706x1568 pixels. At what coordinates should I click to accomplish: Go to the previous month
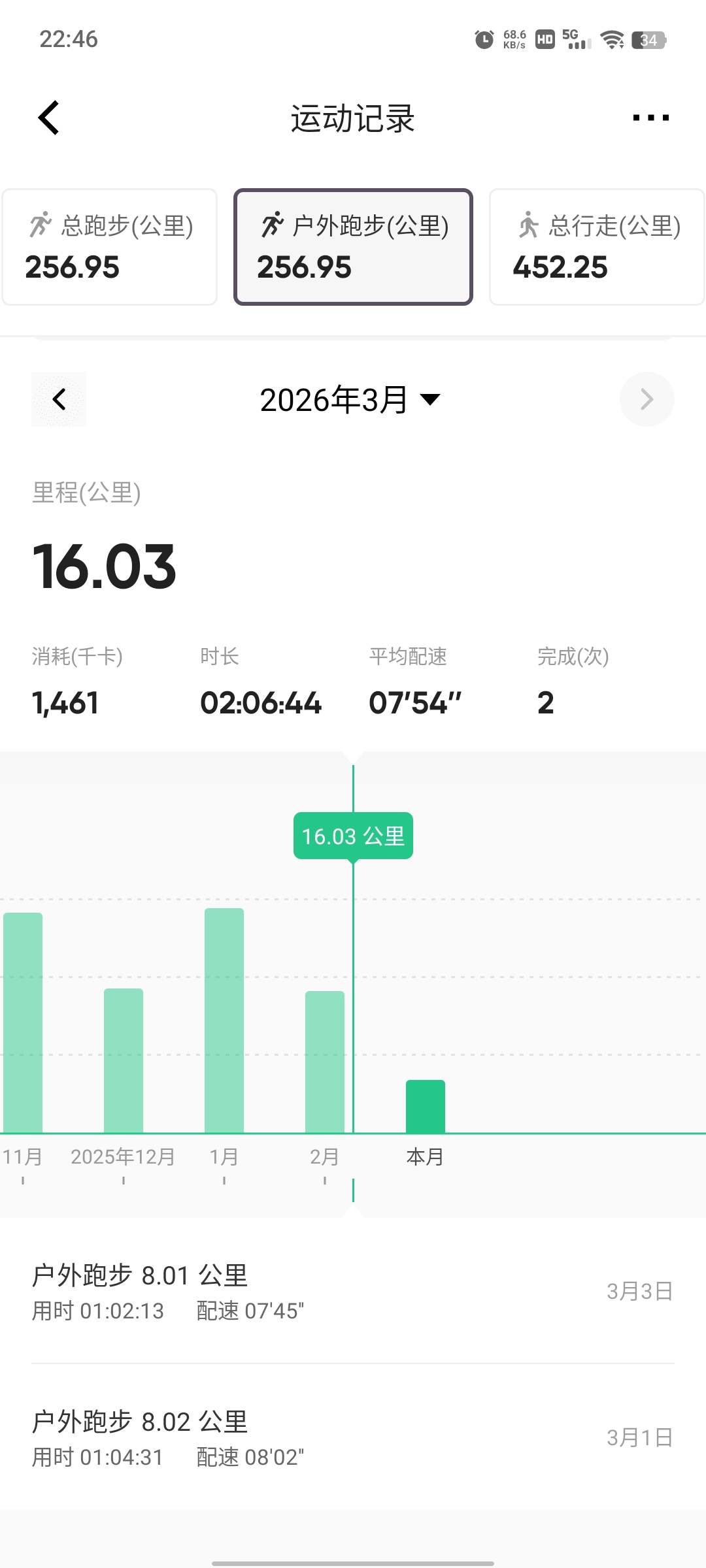tap(59, 399)
